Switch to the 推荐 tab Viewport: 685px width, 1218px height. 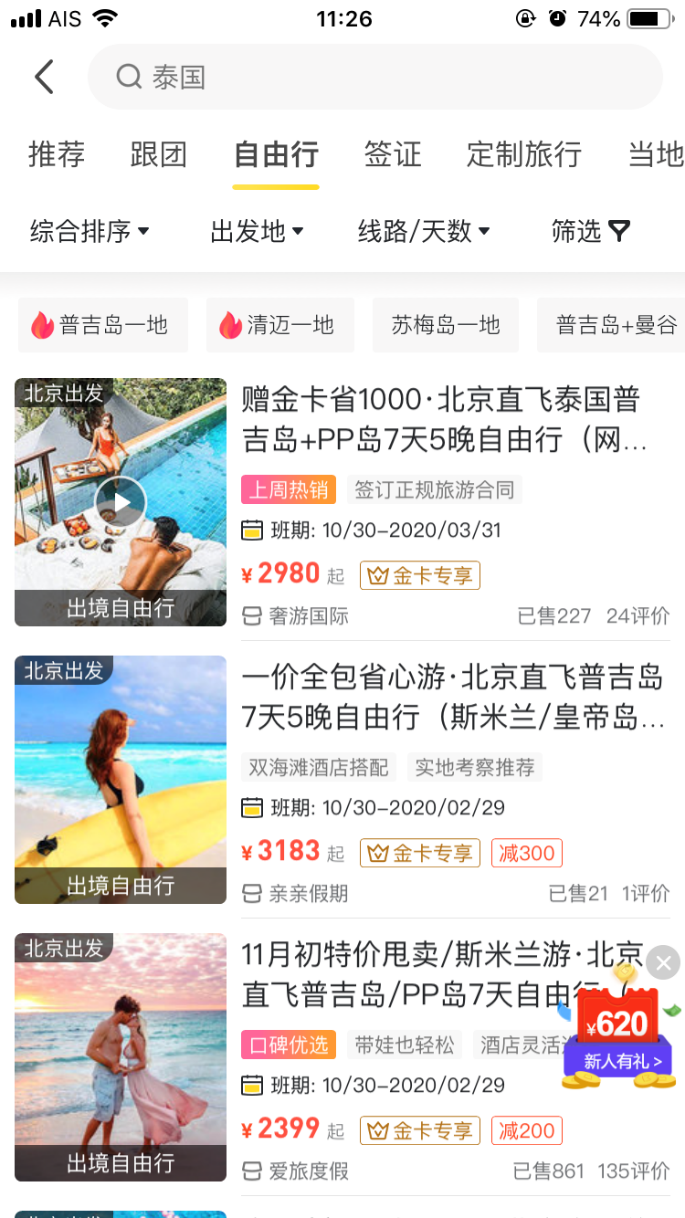pos(57,154)
